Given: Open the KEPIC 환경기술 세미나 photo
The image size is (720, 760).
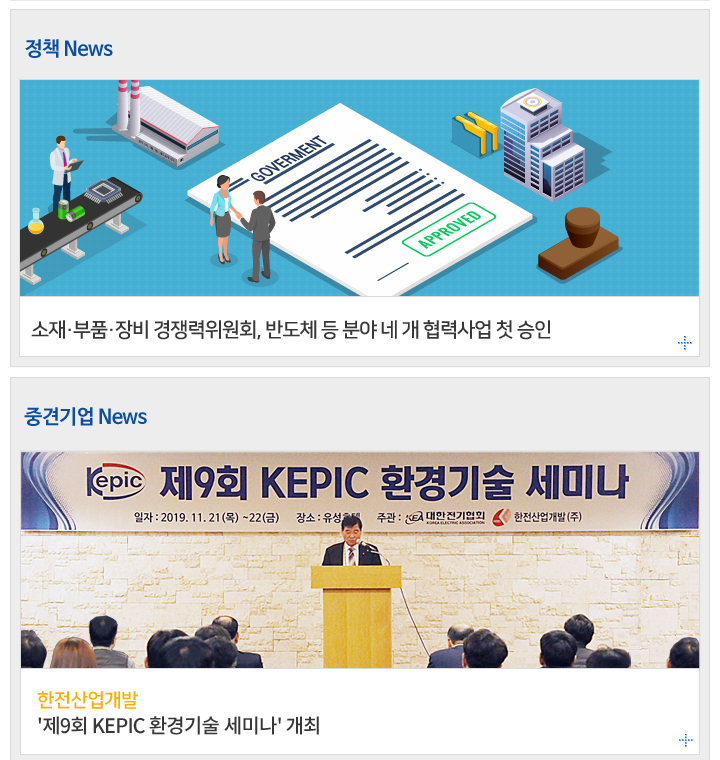Looking at the screenshot, I should pos(359,560).
